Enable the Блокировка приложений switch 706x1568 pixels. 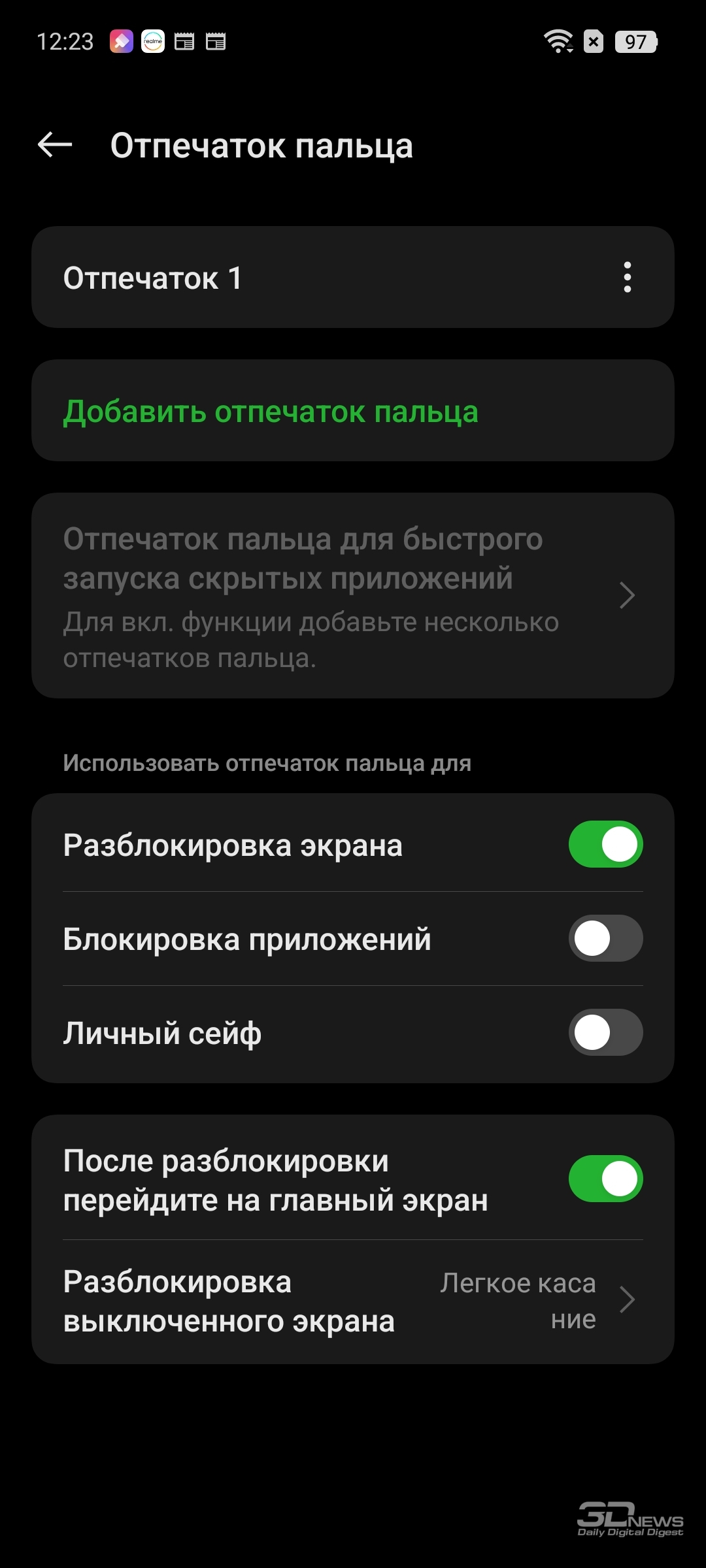[x=605, y=938]
